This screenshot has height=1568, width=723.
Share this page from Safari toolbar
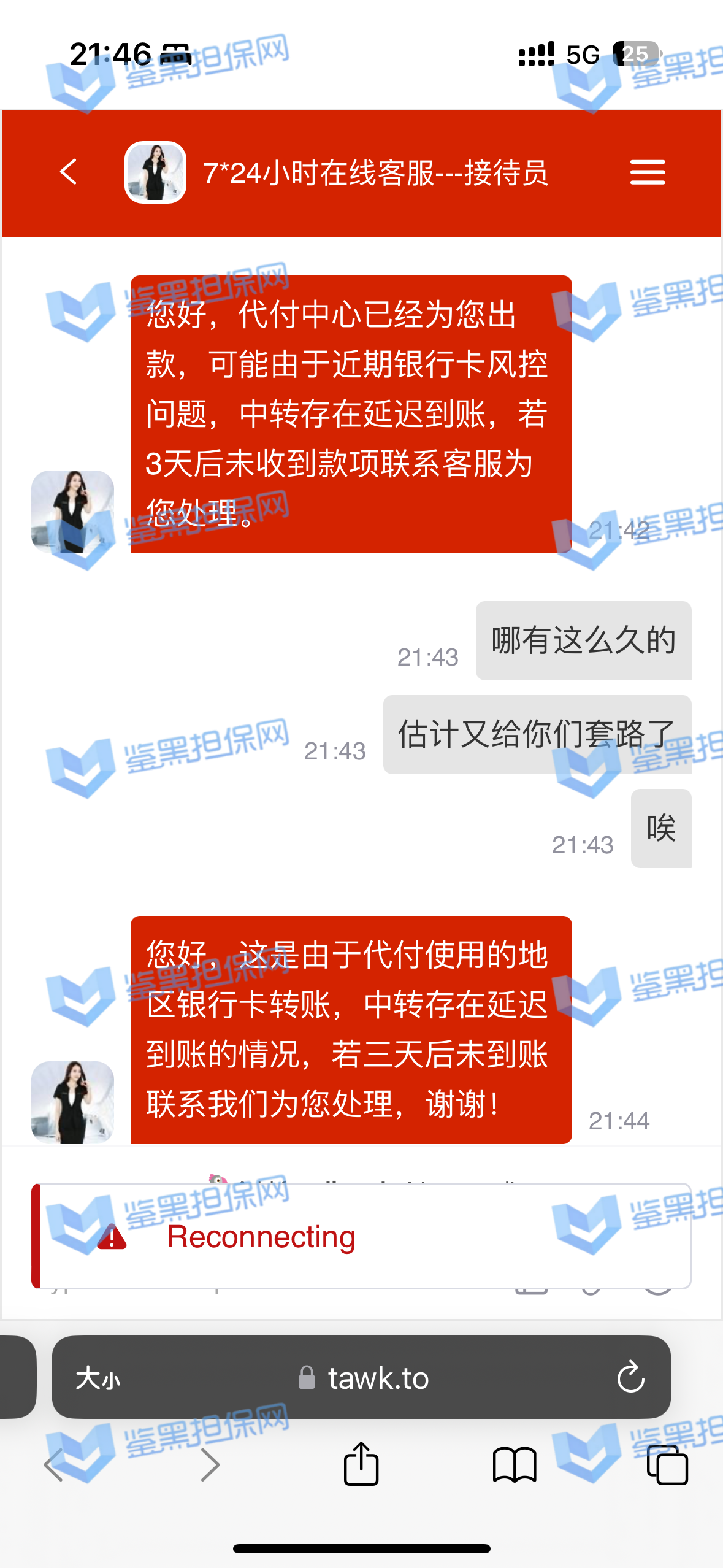pyautogui.click(x=361, y=1464)
